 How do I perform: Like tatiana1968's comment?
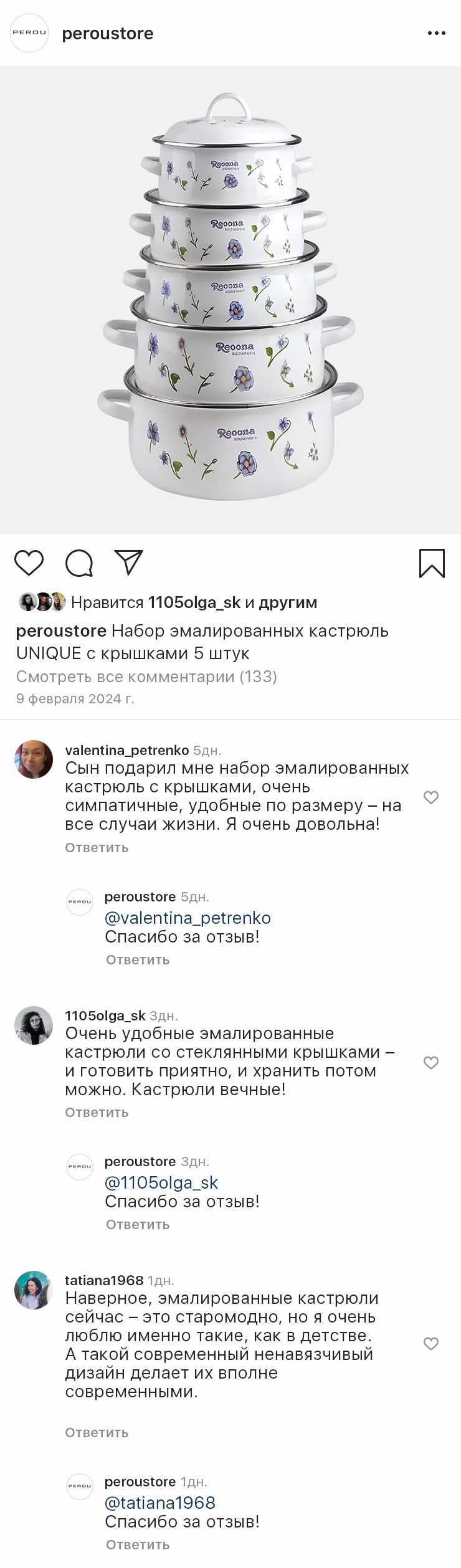[x=430, y=1344]
